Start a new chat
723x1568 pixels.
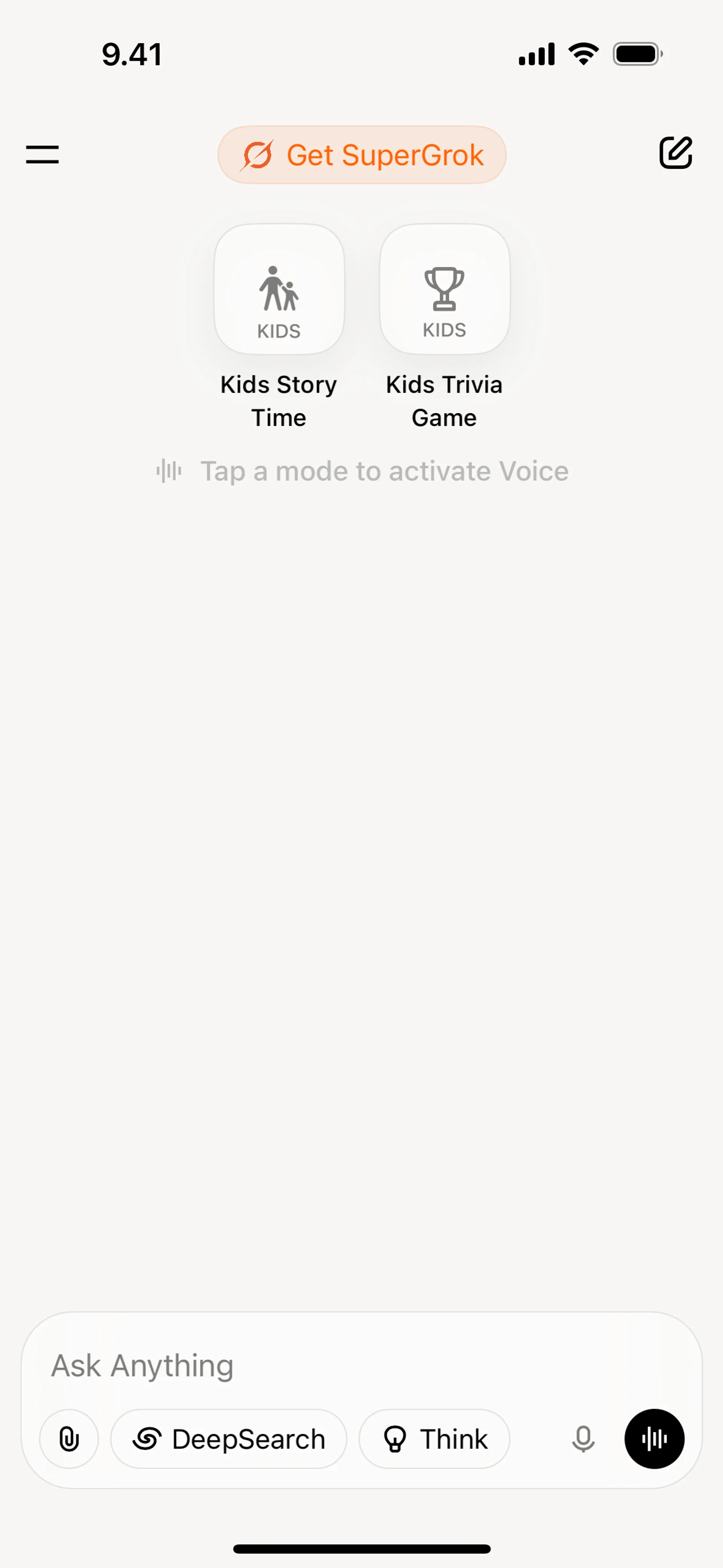point(676,153)
